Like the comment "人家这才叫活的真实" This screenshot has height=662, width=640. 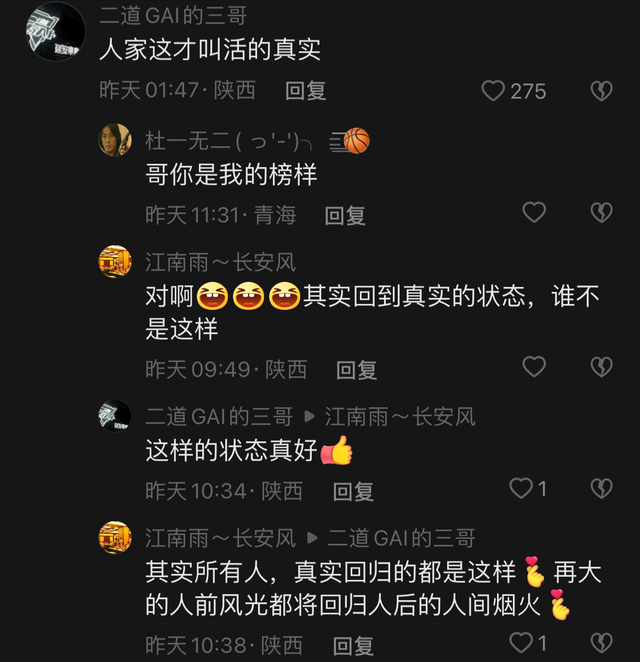coord(494,91)
